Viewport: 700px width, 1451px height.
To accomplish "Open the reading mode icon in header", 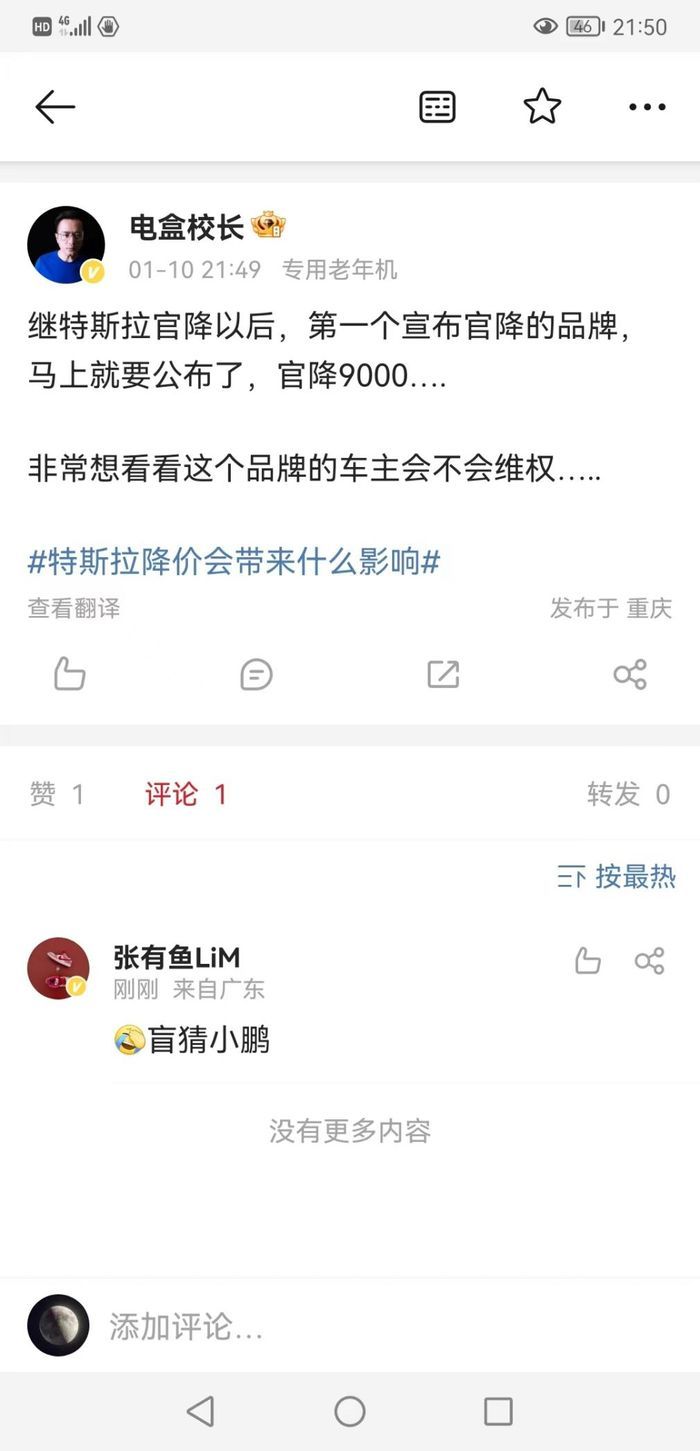I will click(437, 107).
